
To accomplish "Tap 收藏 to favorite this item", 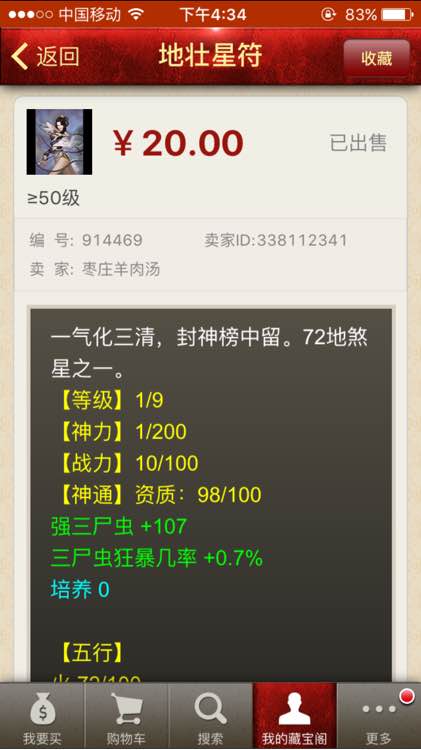I will point(377,58).
